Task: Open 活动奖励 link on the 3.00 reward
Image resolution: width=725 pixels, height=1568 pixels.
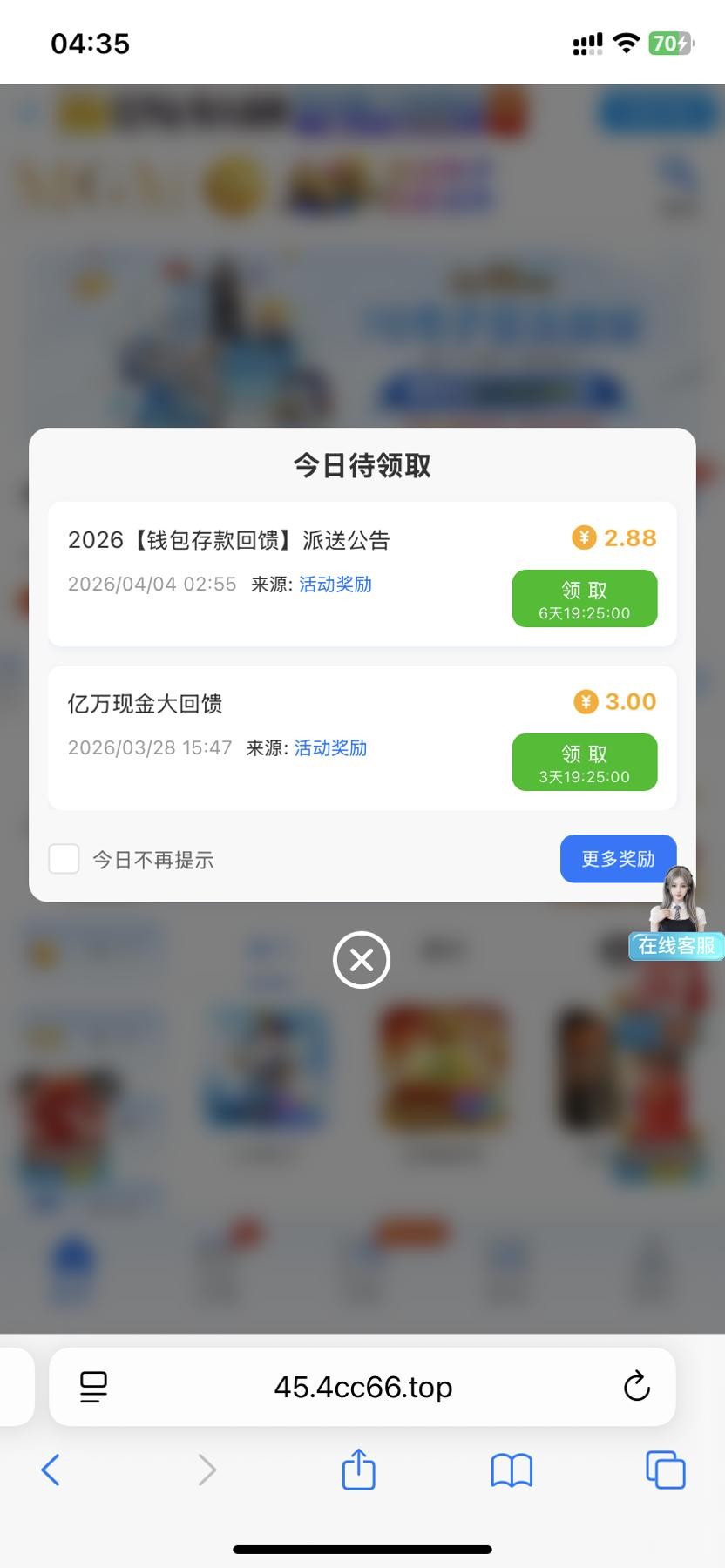Action: (x=330, y=748)
